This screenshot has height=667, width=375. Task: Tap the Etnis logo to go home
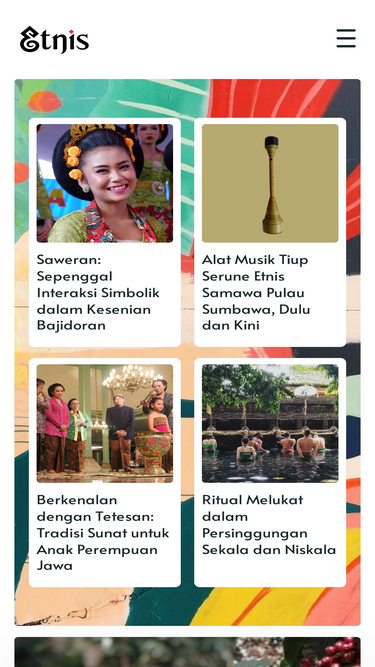click(54, 40)
